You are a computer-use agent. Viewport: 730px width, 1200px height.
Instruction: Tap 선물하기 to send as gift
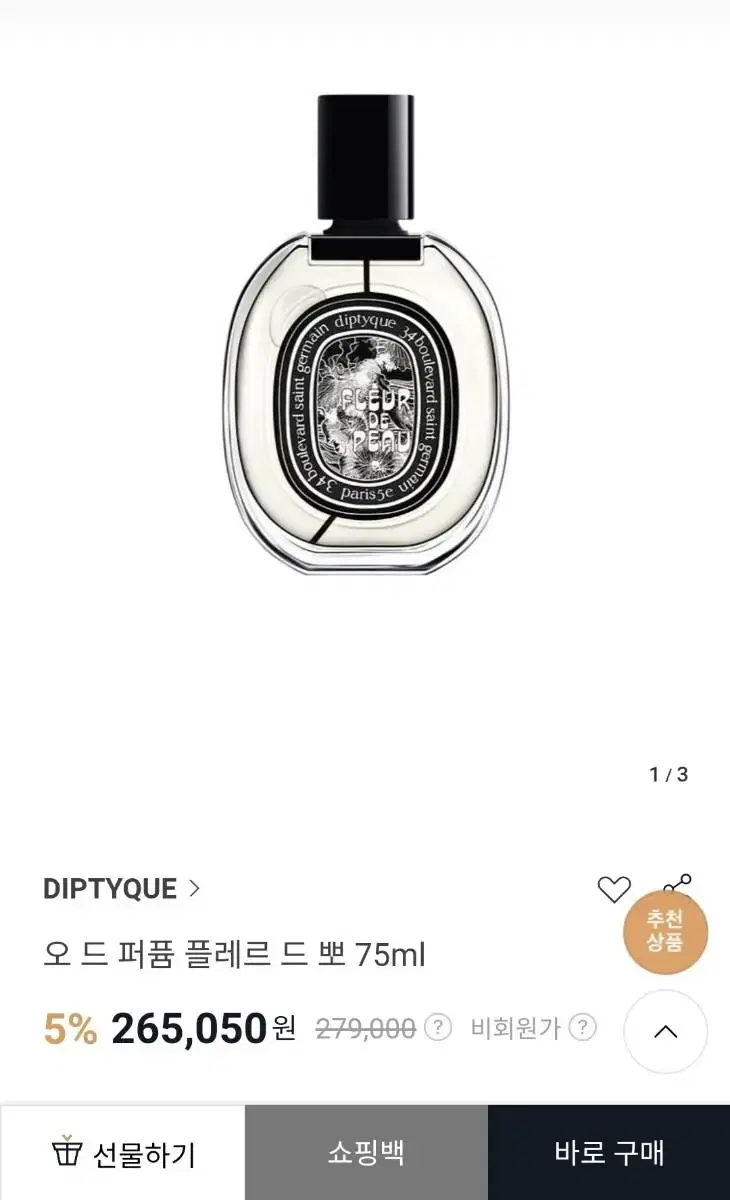[x=122, y=1153]
